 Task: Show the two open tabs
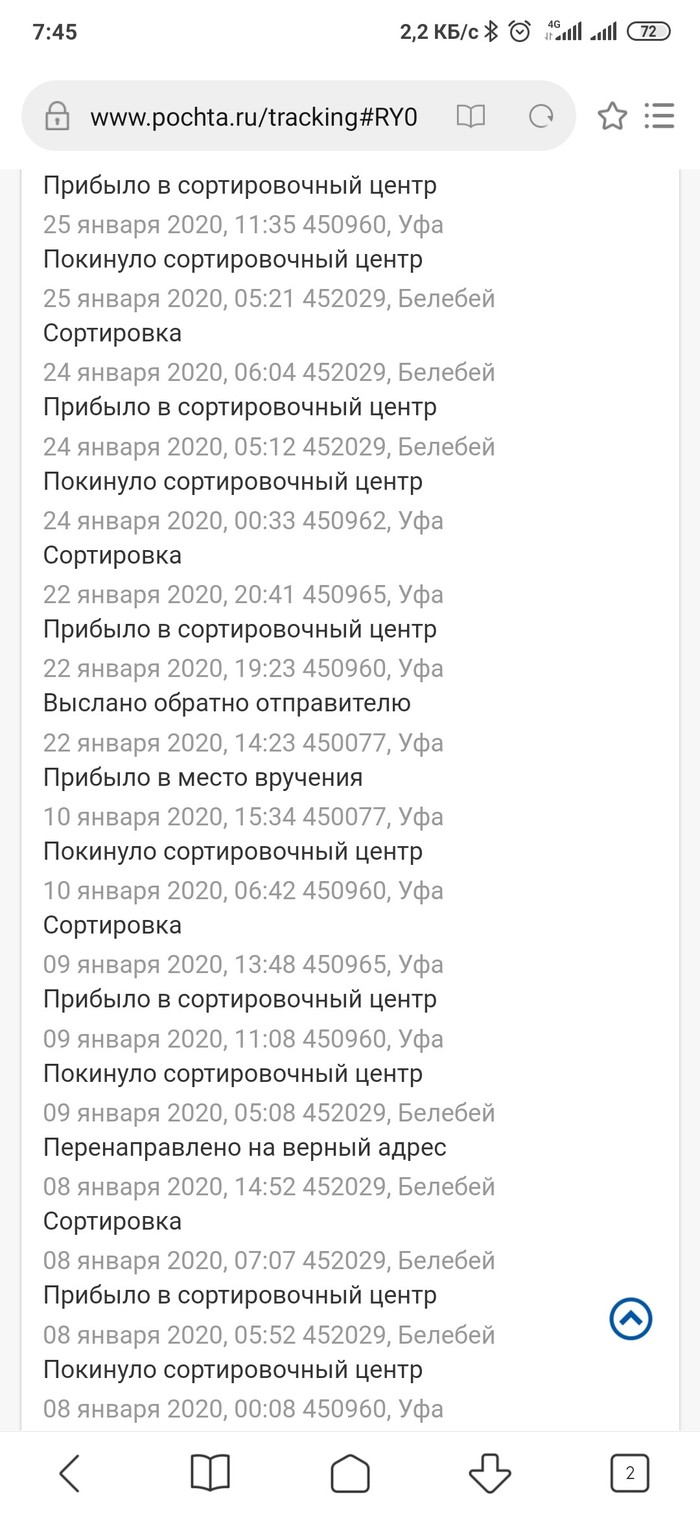(x=630, y=1473)
